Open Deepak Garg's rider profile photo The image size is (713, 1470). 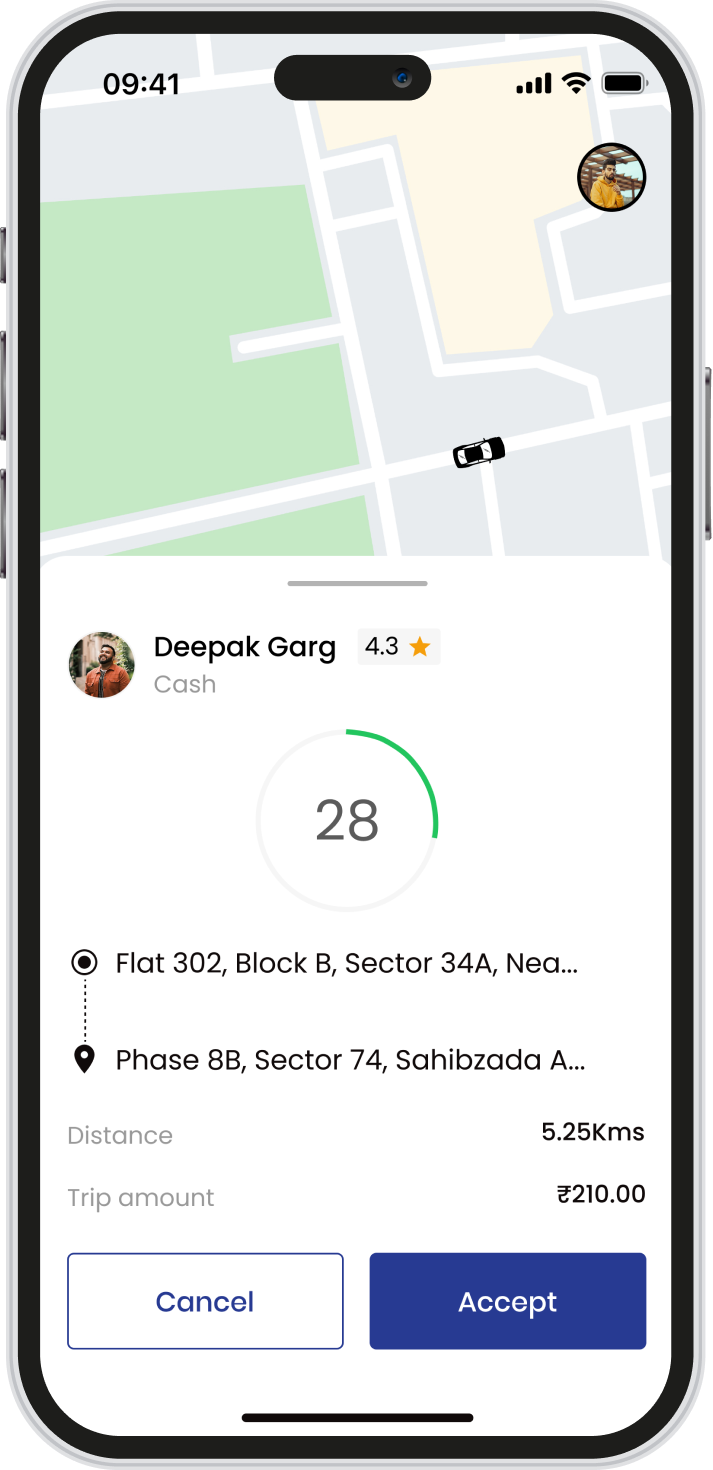point(101,664)
